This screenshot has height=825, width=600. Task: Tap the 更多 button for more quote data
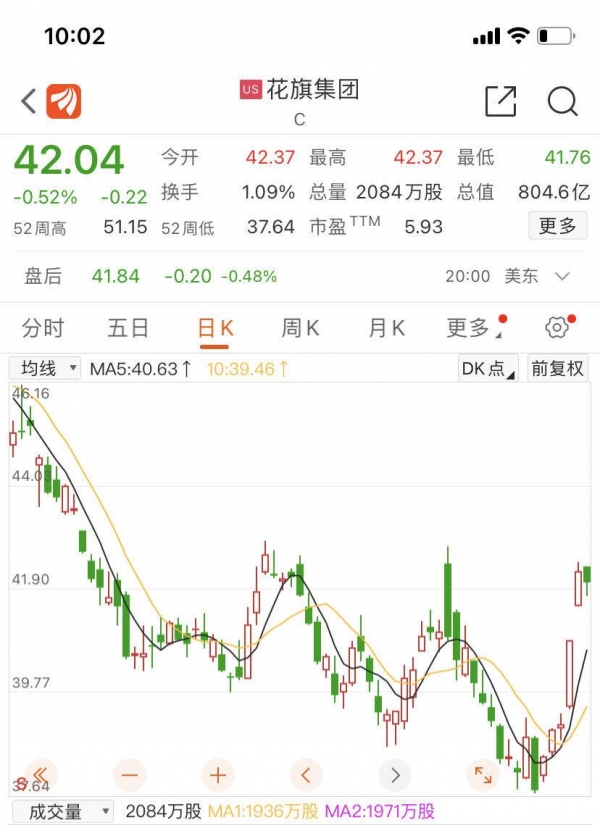click(x=557, y=225)
